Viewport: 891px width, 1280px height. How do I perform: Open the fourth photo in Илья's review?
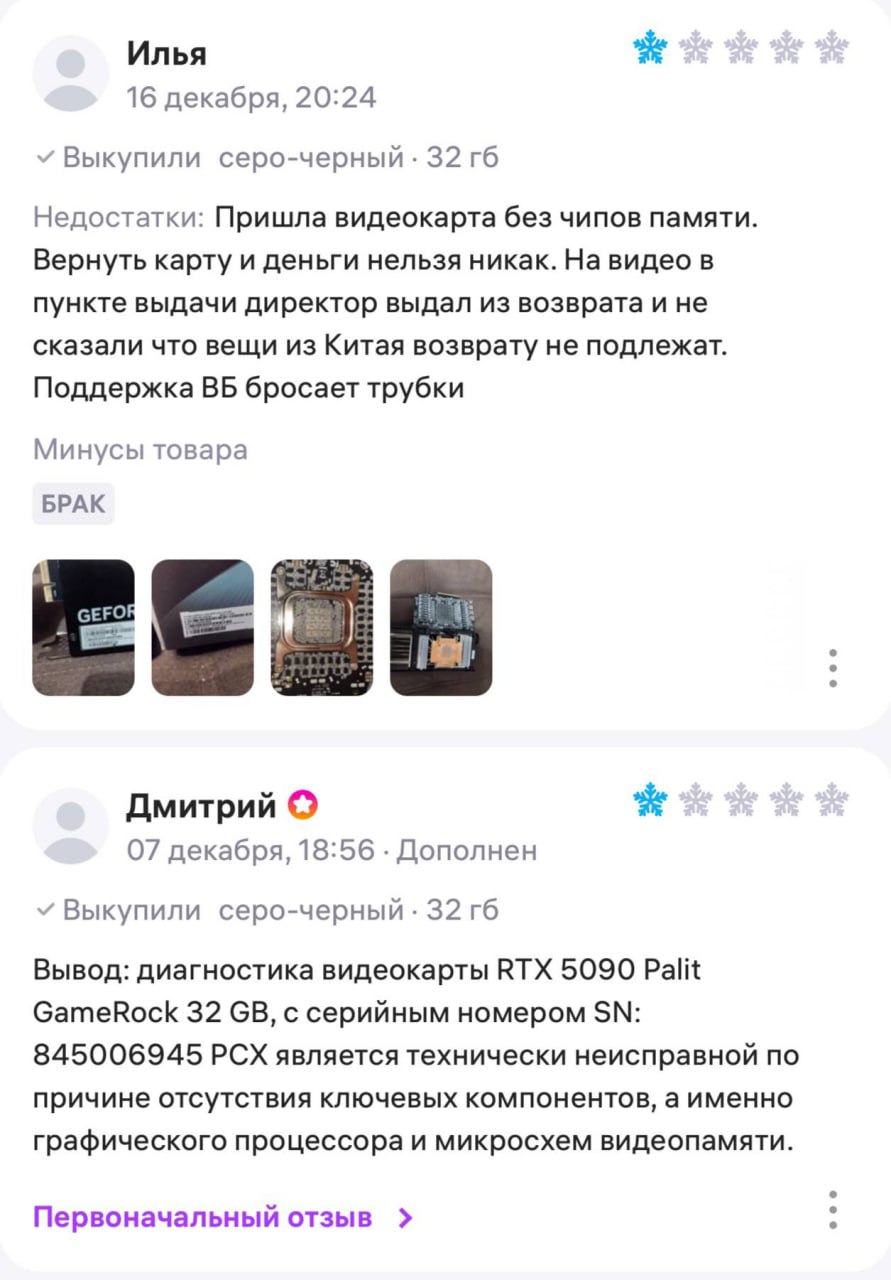[x=441, y=627]
